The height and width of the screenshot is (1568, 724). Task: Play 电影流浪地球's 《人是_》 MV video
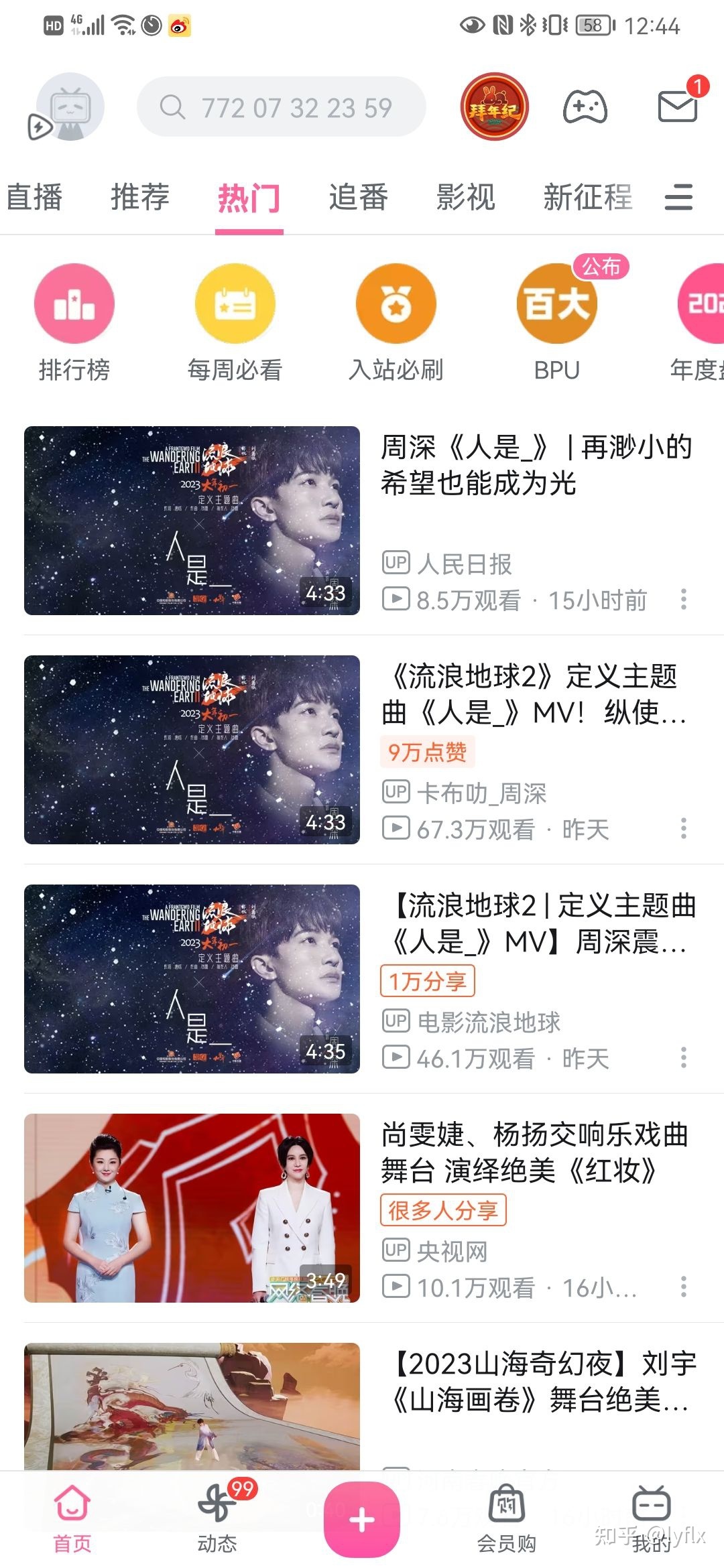(192, 979)
